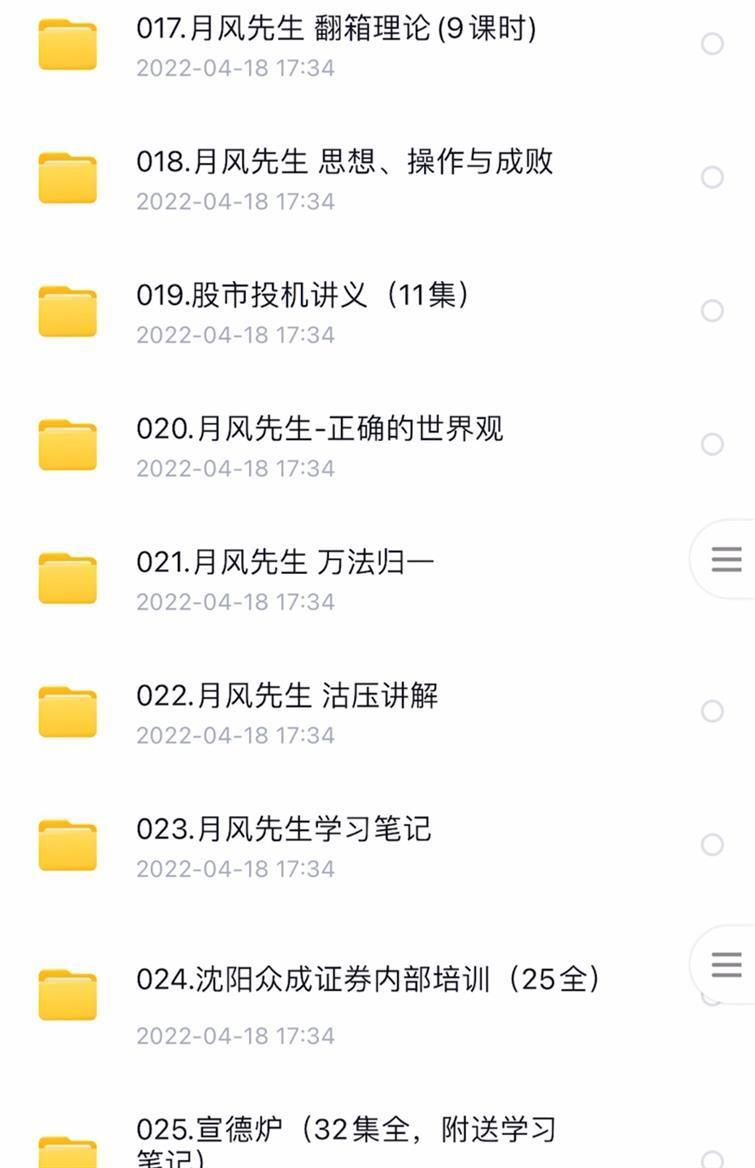Open the 024 沈阳众成证券内部培训 folder
The width and height of the screenshot is (755, 1168).
coord(367,979)
